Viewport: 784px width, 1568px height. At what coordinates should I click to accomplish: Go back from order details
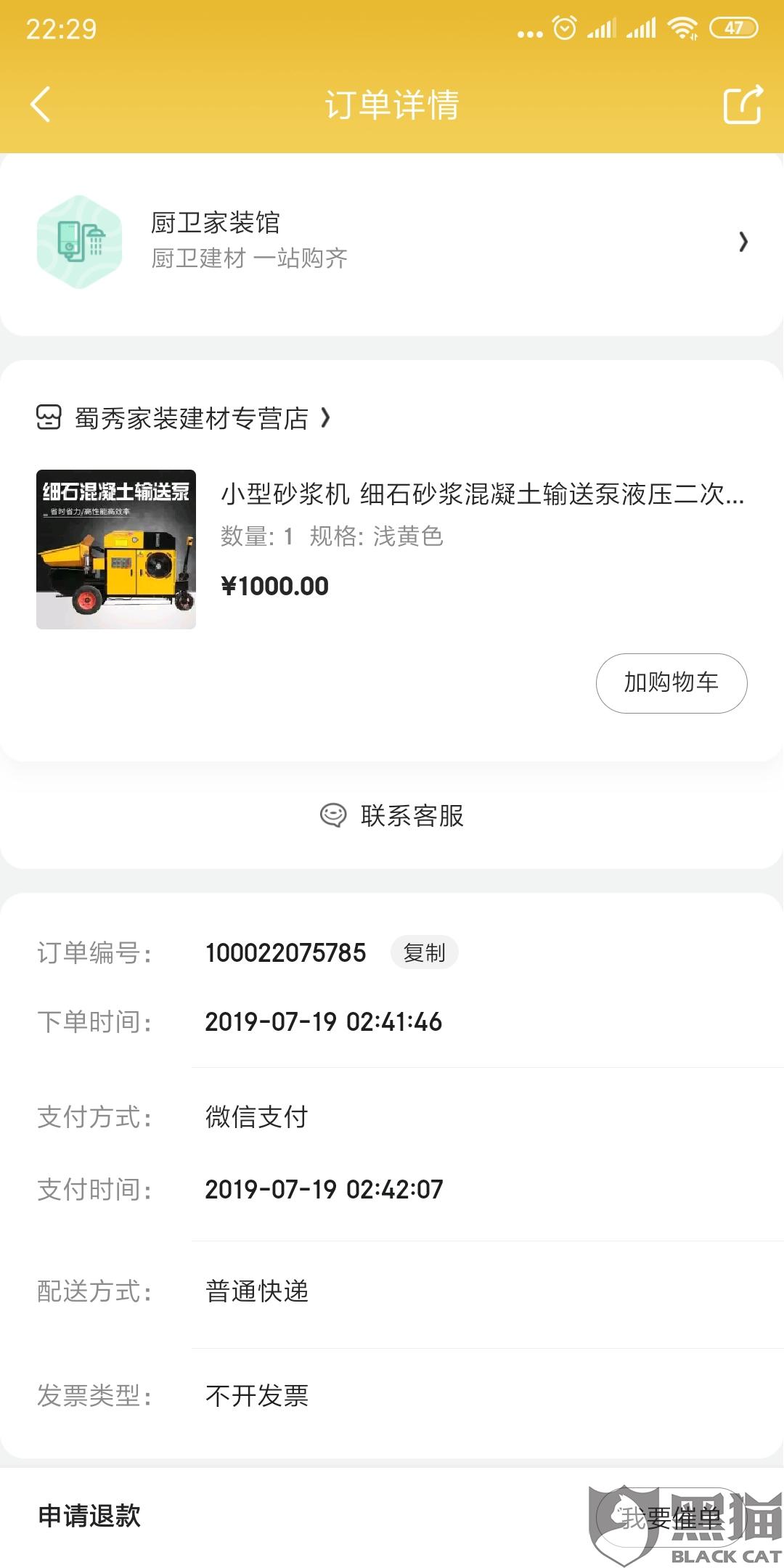[41, 105]
